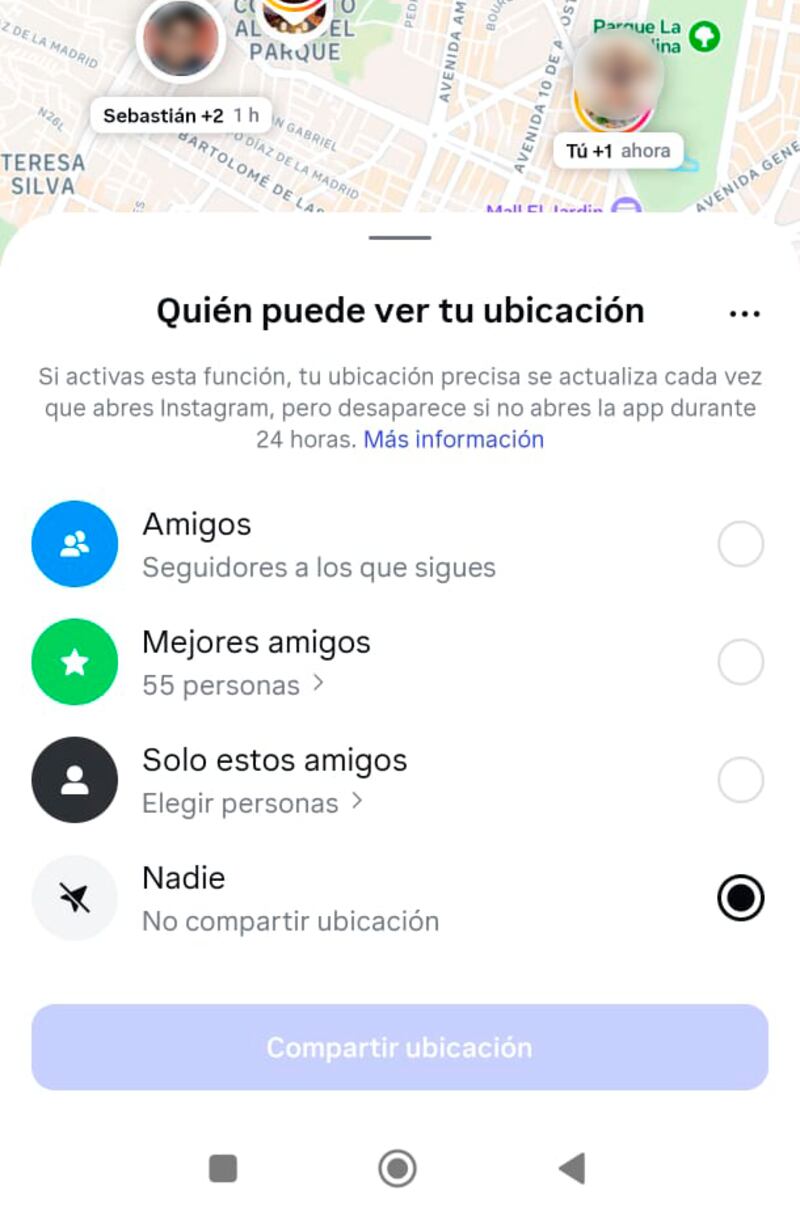Open the three-dot options menu
The width and height of the screenshot is (800, 1215).
coord(744,313)
